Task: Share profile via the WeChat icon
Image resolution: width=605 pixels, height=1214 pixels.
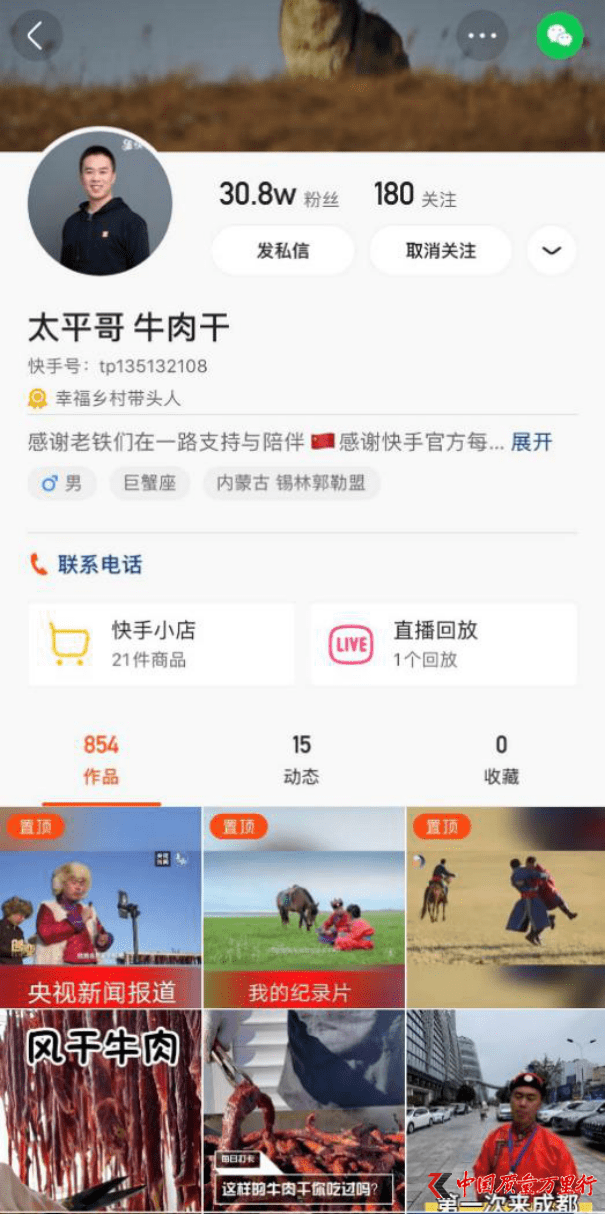Action: [560, 36]
